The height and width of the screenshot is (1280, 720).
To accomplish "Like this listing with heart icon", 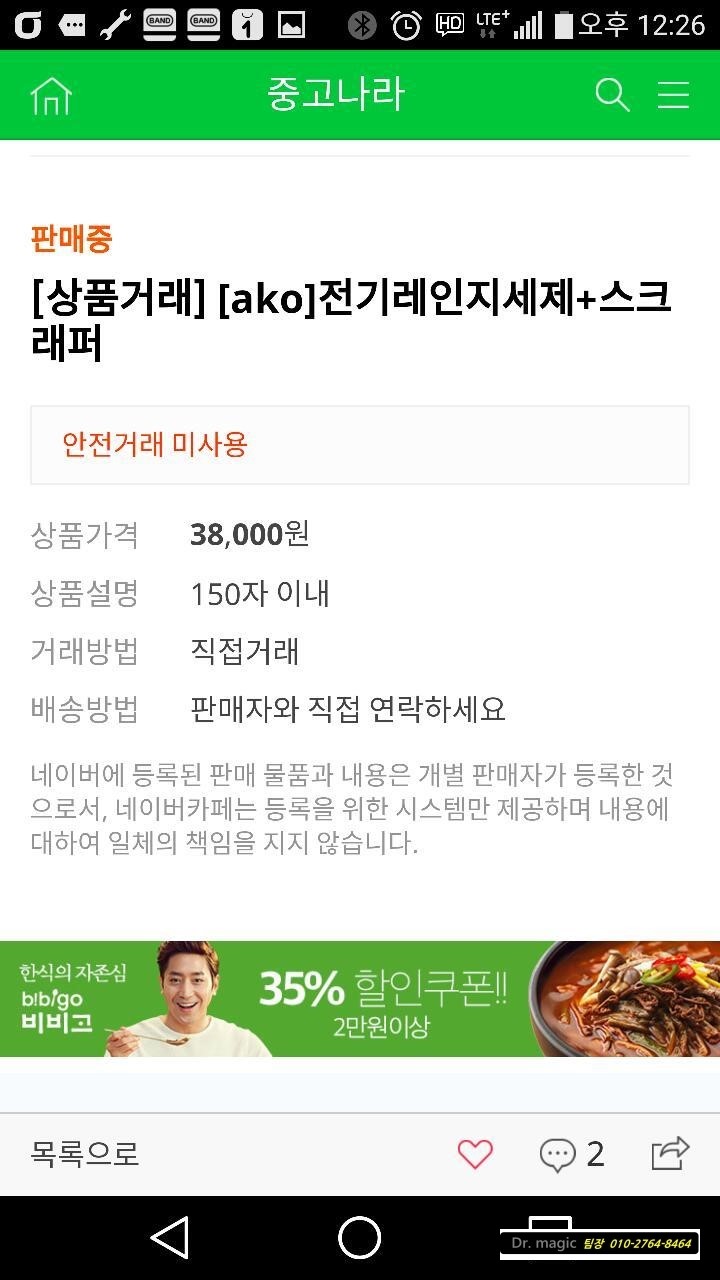I will 475,1154.
